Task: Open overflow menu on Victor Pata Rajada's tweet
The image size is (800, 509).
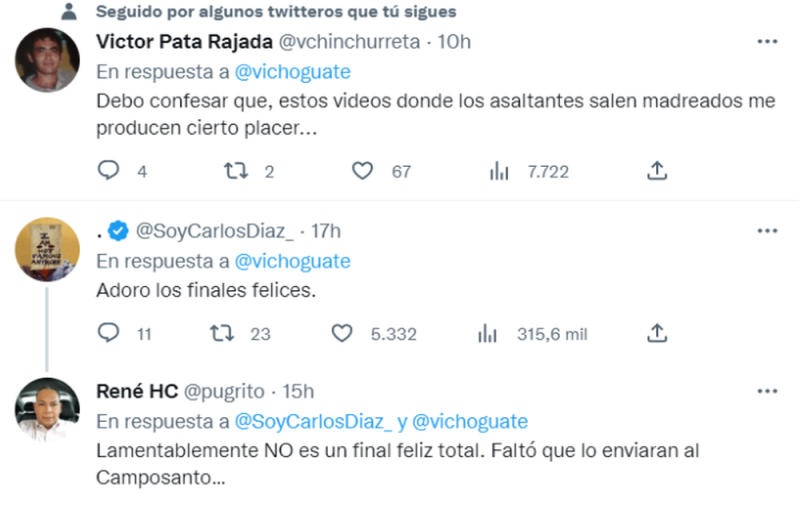Action: pyautogui.click(x=767, y=42)
